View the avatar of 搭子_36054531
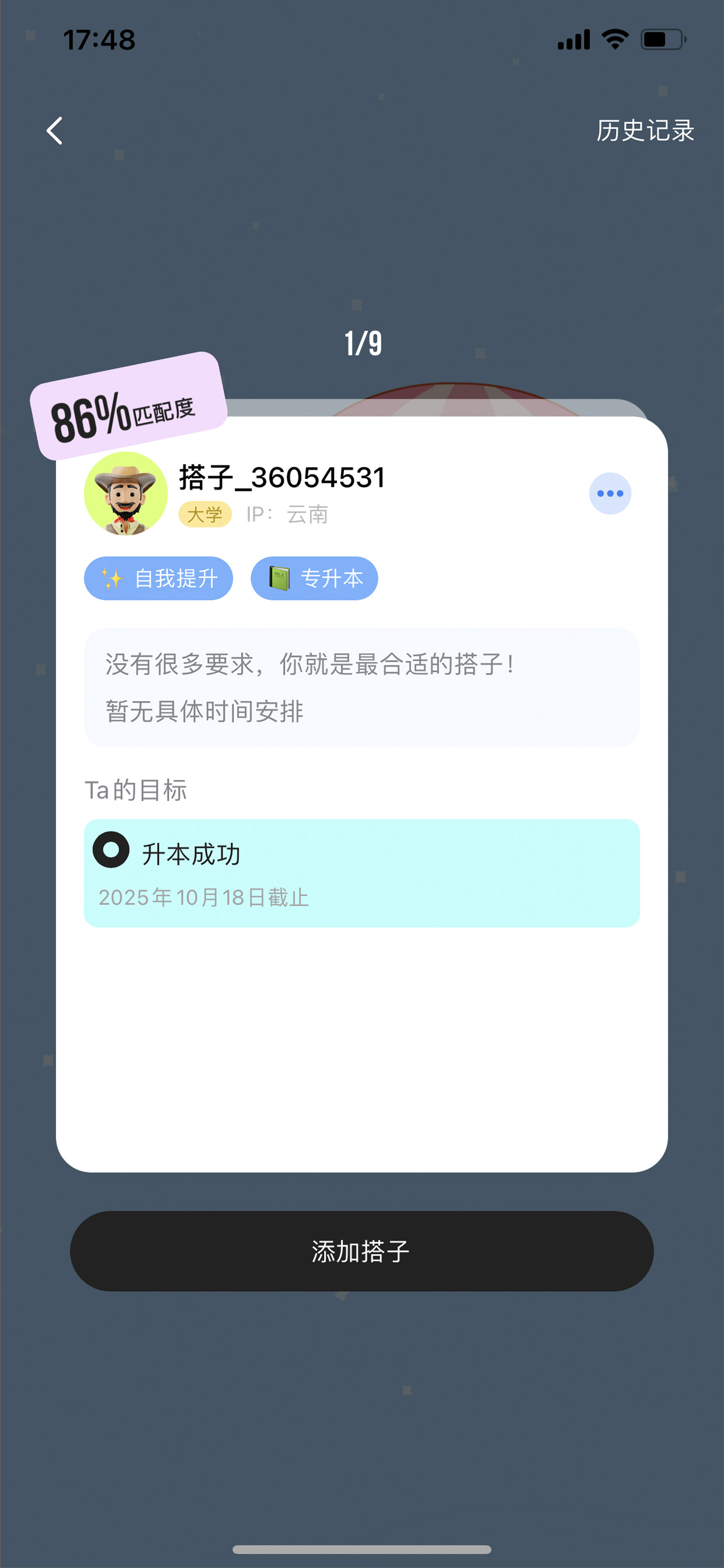 [x=126, y=493]
